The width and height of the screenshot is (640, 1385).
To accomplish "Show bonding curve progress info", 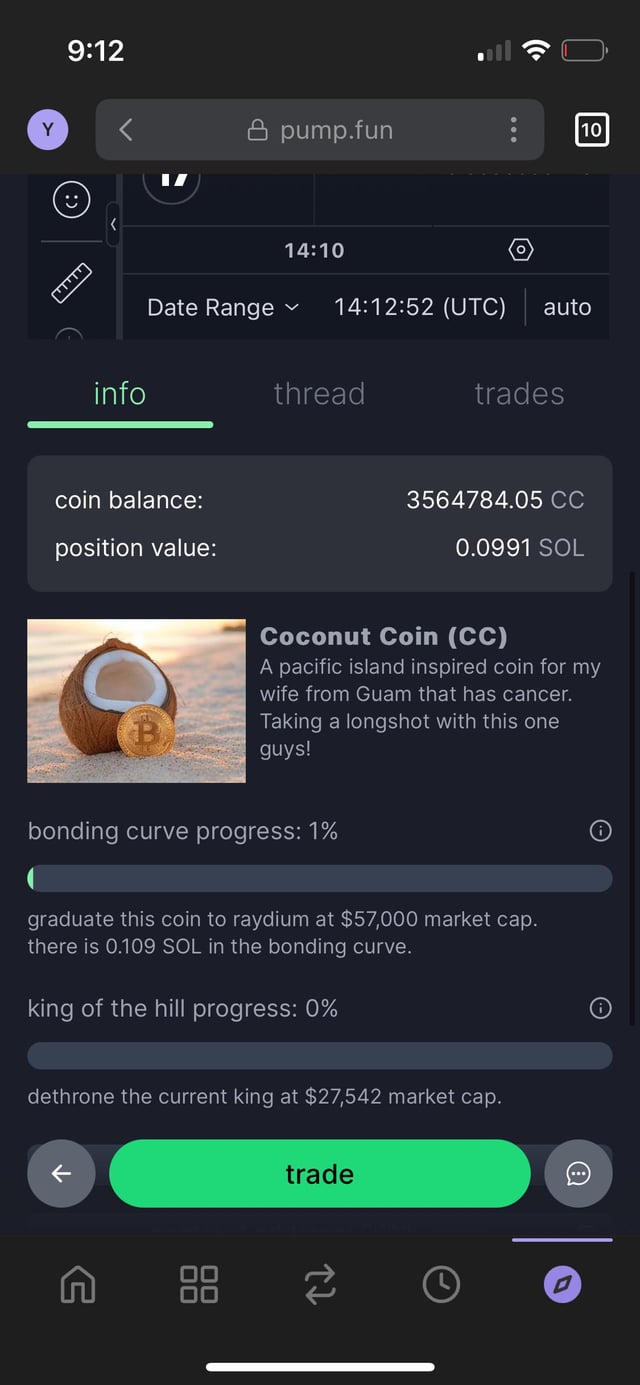I will pyautogui.click(x=600, y=830).
